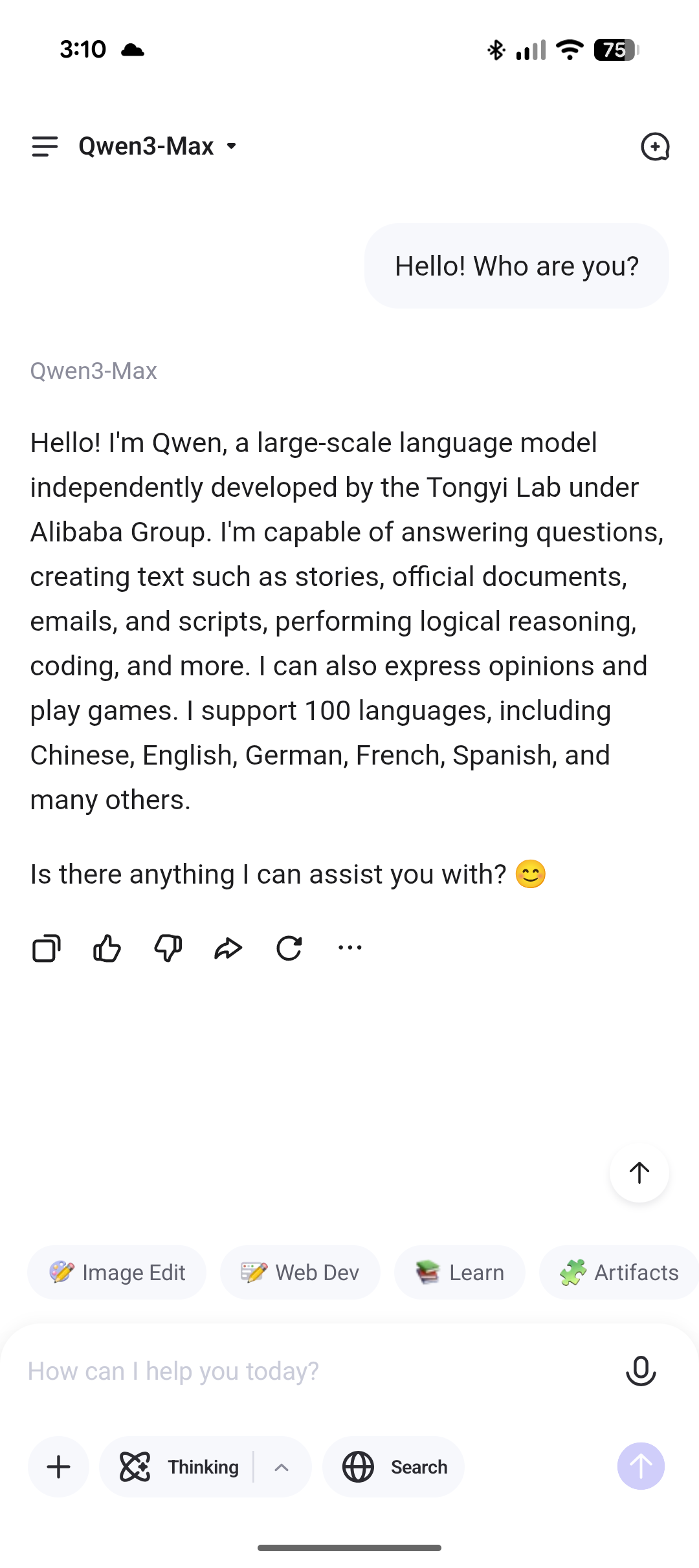The image size is (699, 1568).
Task: Like the response with thumbs up
Action: [107, 948]
